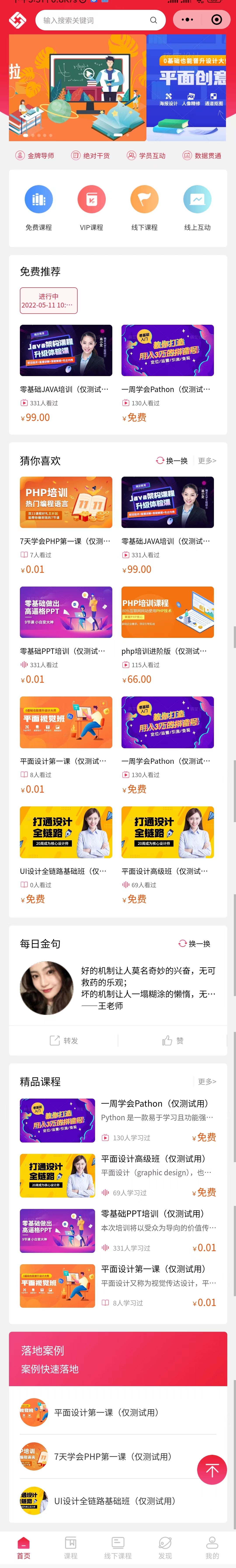Open the mini program more options menu
Screen dimensions: 236x1568
187,20
